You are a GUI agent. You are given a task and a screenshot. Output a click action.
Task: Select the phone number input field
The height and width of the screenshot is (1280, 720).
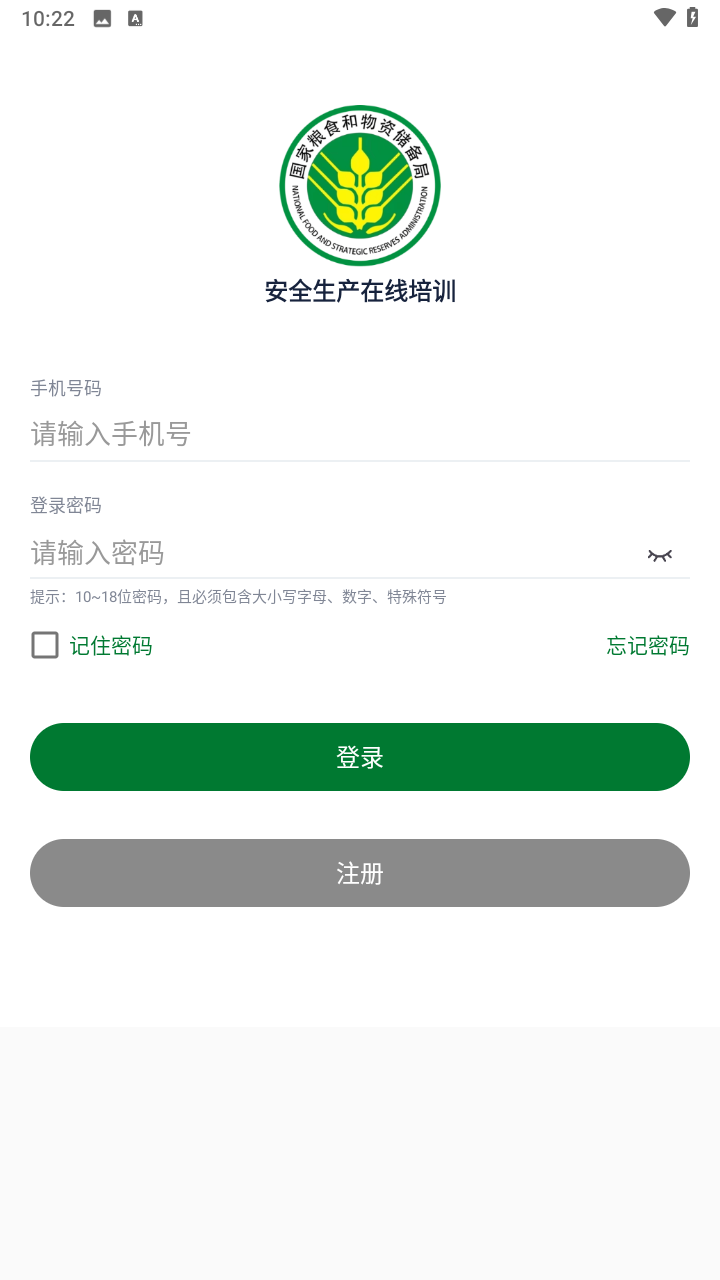click(x=360, y=434)
